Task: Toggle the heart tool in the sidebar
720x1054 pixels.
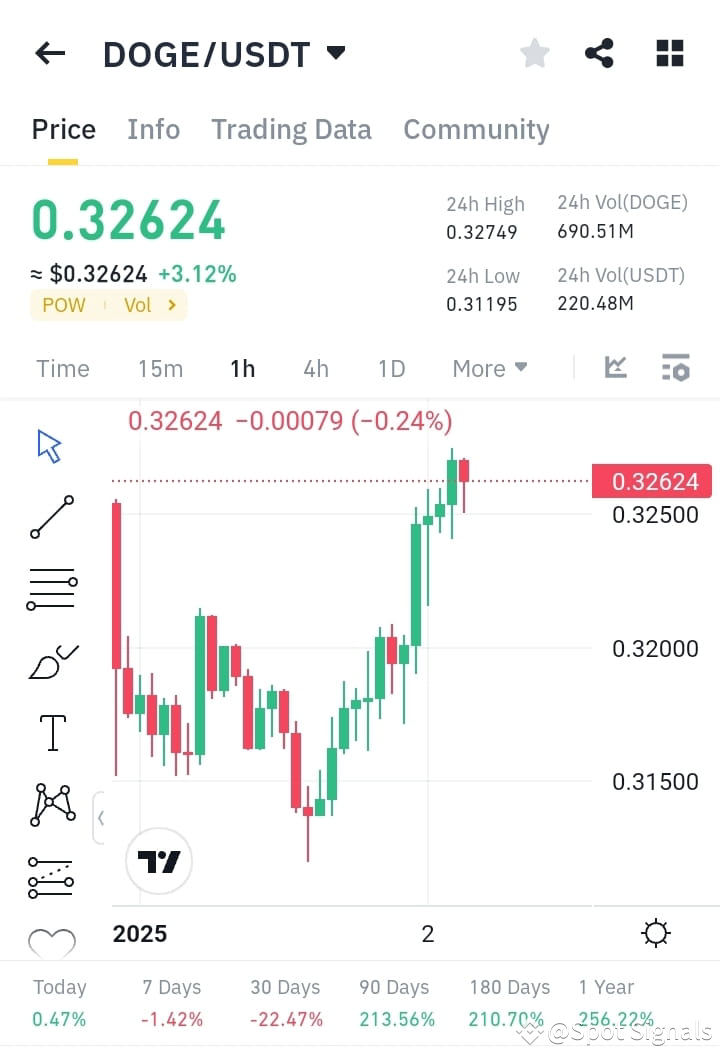Action: pyautogui.click(x=51, y=942)
